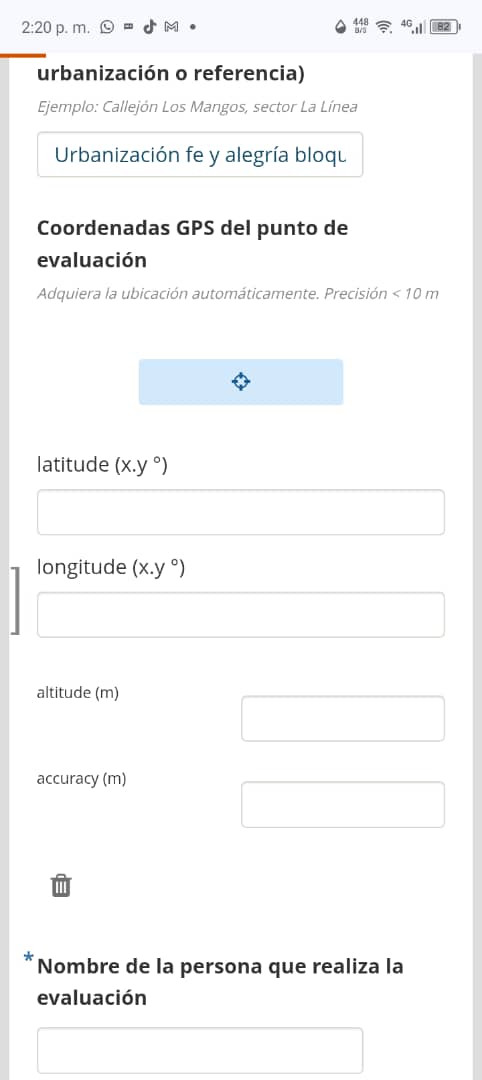Edit the Urbanización fe y alegría address field
This screenshot has width=482, height=1080.
pos(200,154)
